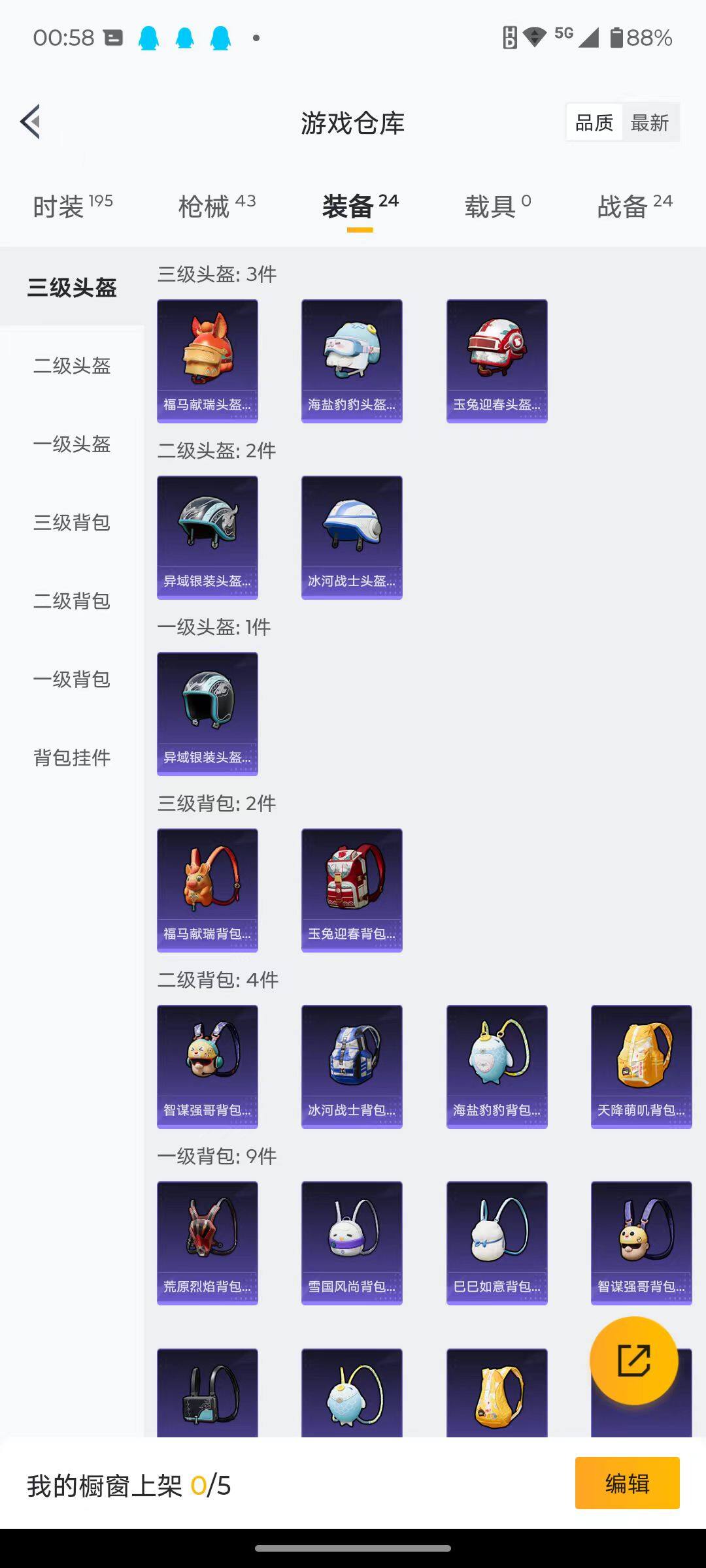The width and height of the screenshot is (706, 1568).
Task: Open the 一级头盔 sidebar section
Action: [71, 444]
